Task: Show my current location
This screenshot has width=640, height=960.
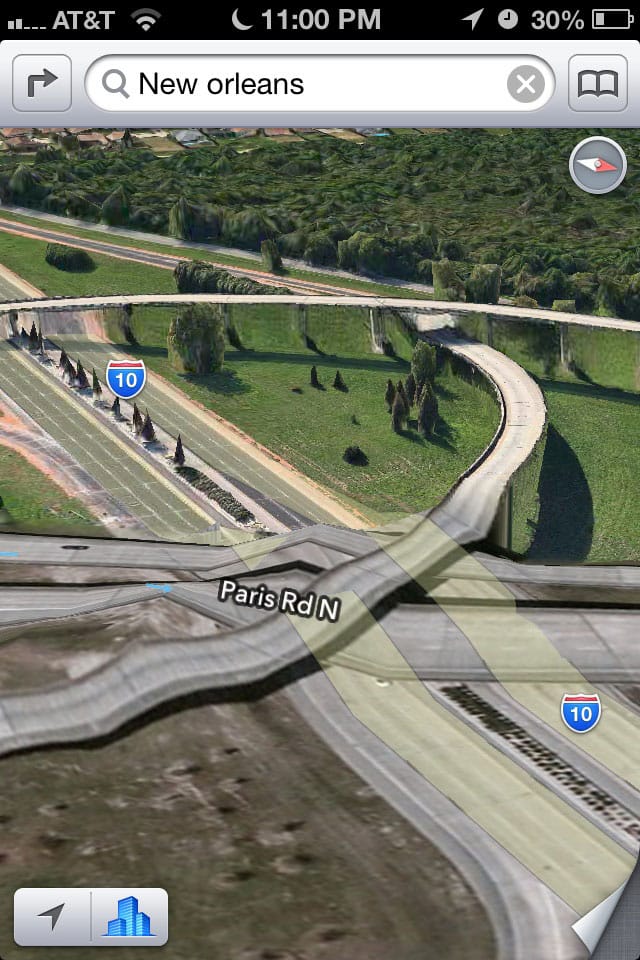Action: tap(52, 916)
